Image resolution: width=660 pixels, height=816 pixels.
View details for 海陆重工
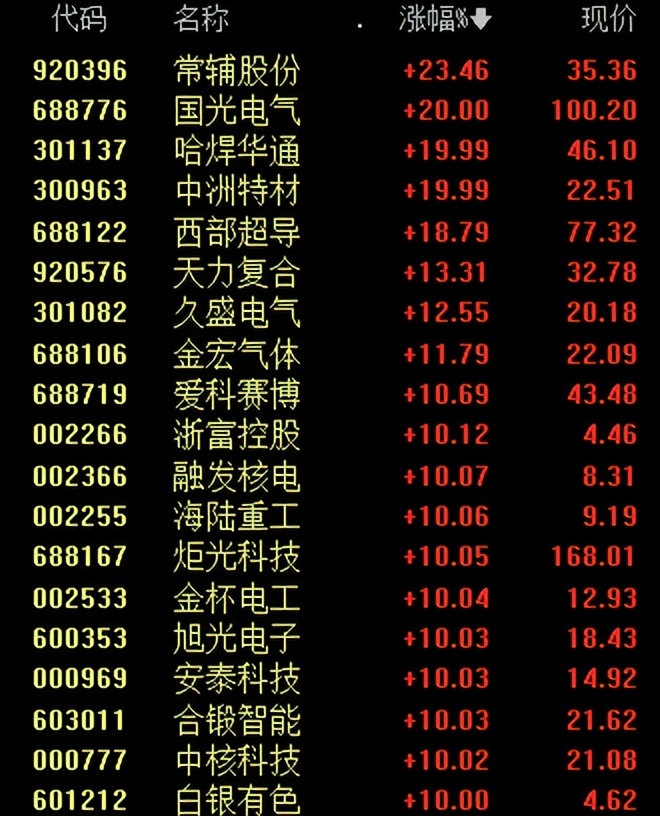coord(236,516)
